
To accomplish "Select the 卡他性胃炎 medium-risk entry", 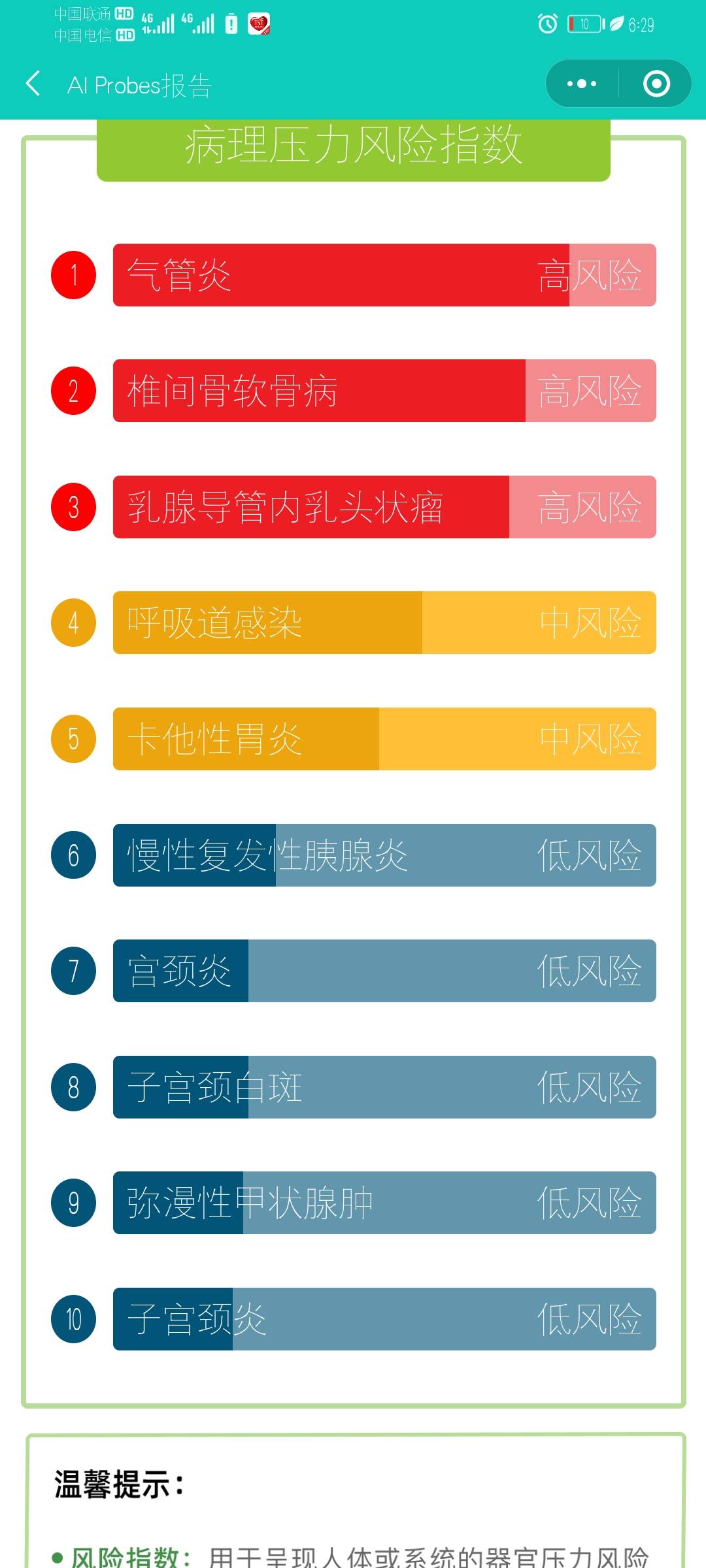I will point(384,739).
